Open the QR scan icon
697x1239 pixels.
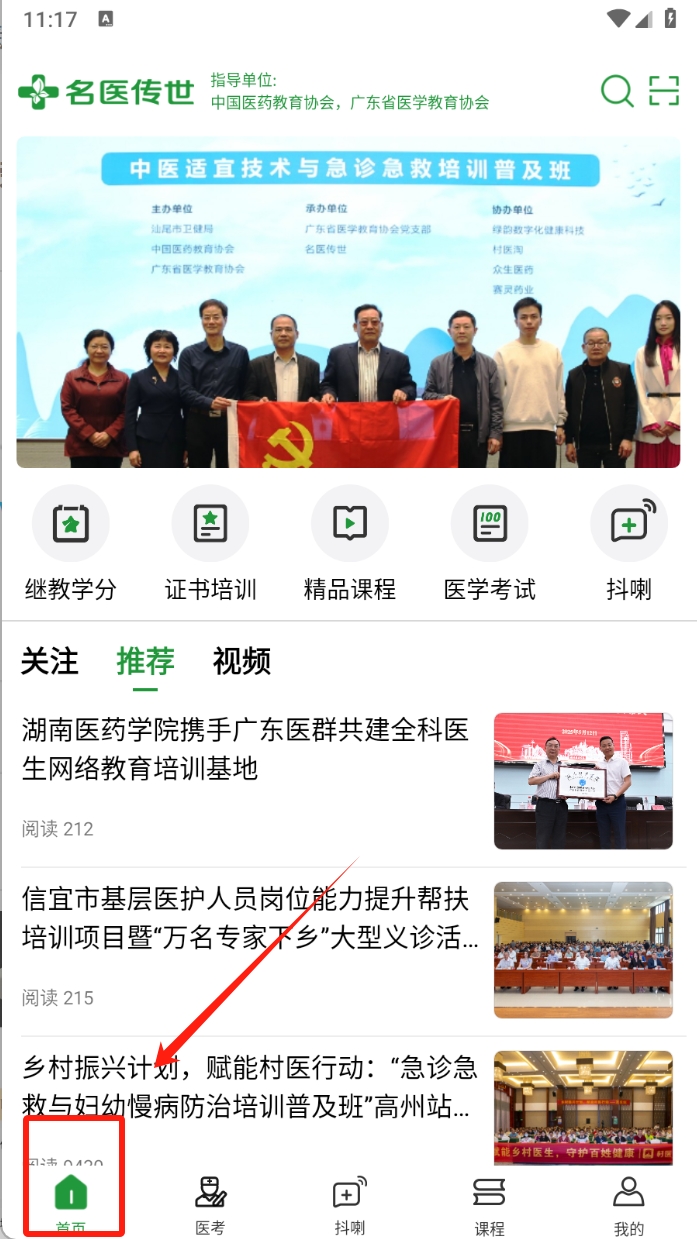(x=664, y=91)
